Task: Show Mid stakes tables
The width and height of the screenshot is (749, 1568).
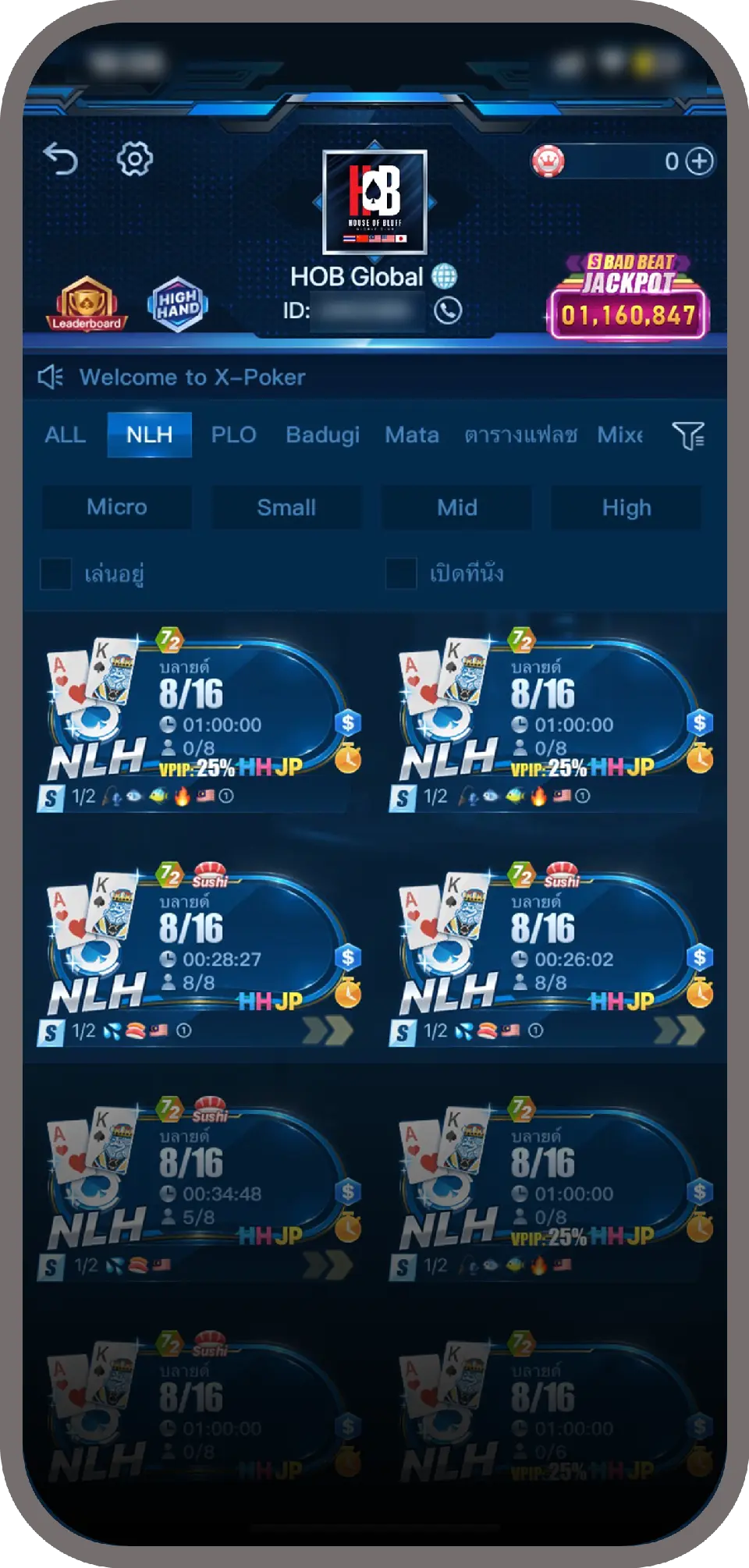Action: pos(456,507)
